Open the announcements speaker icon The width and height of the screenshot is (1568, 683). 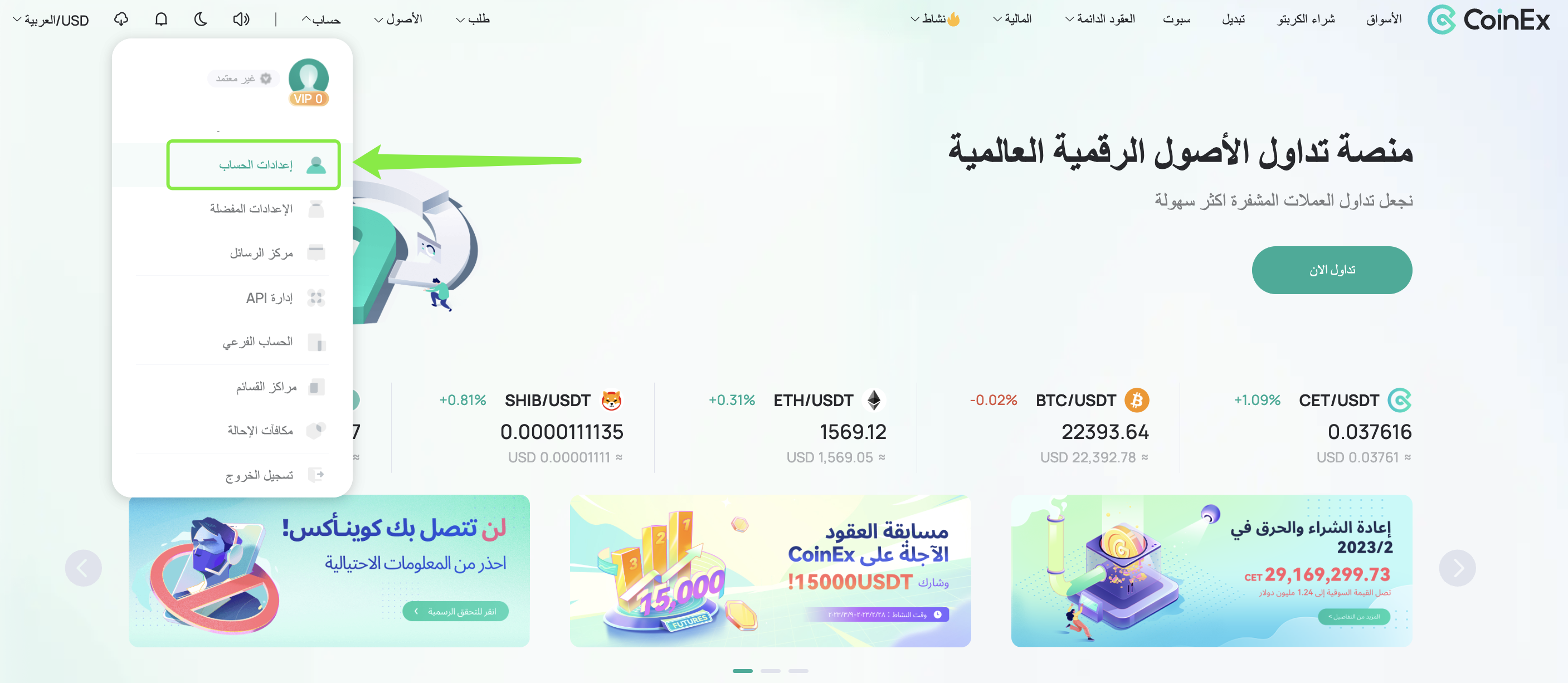pos(241,19)
